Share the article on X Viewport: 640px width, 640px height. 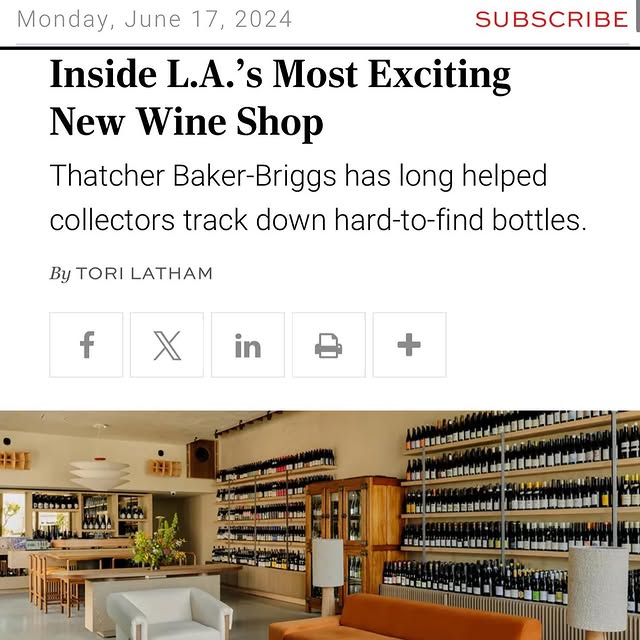pyautogui.click(x=167, y=345)
